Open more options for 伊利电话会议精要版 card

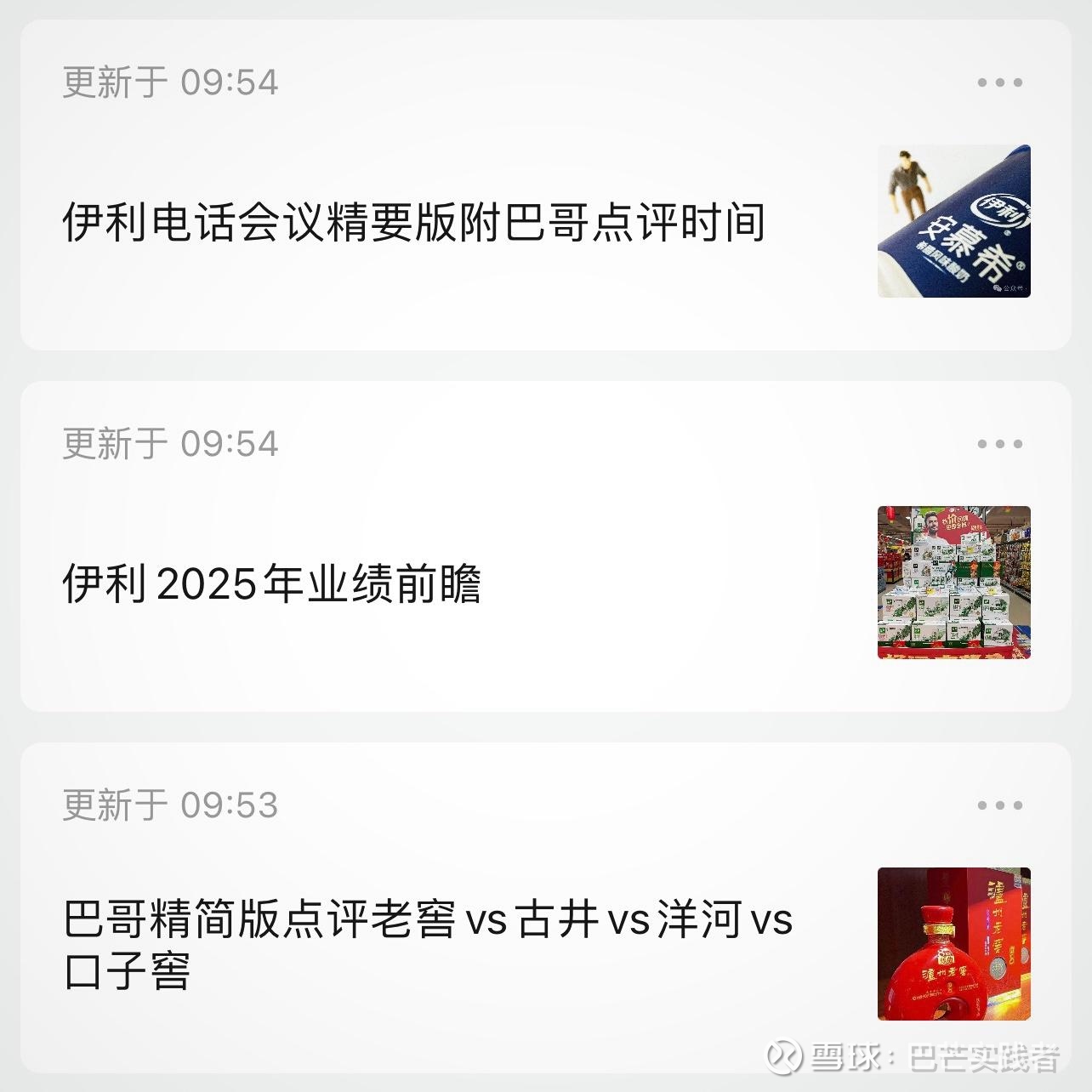[999, 82]
